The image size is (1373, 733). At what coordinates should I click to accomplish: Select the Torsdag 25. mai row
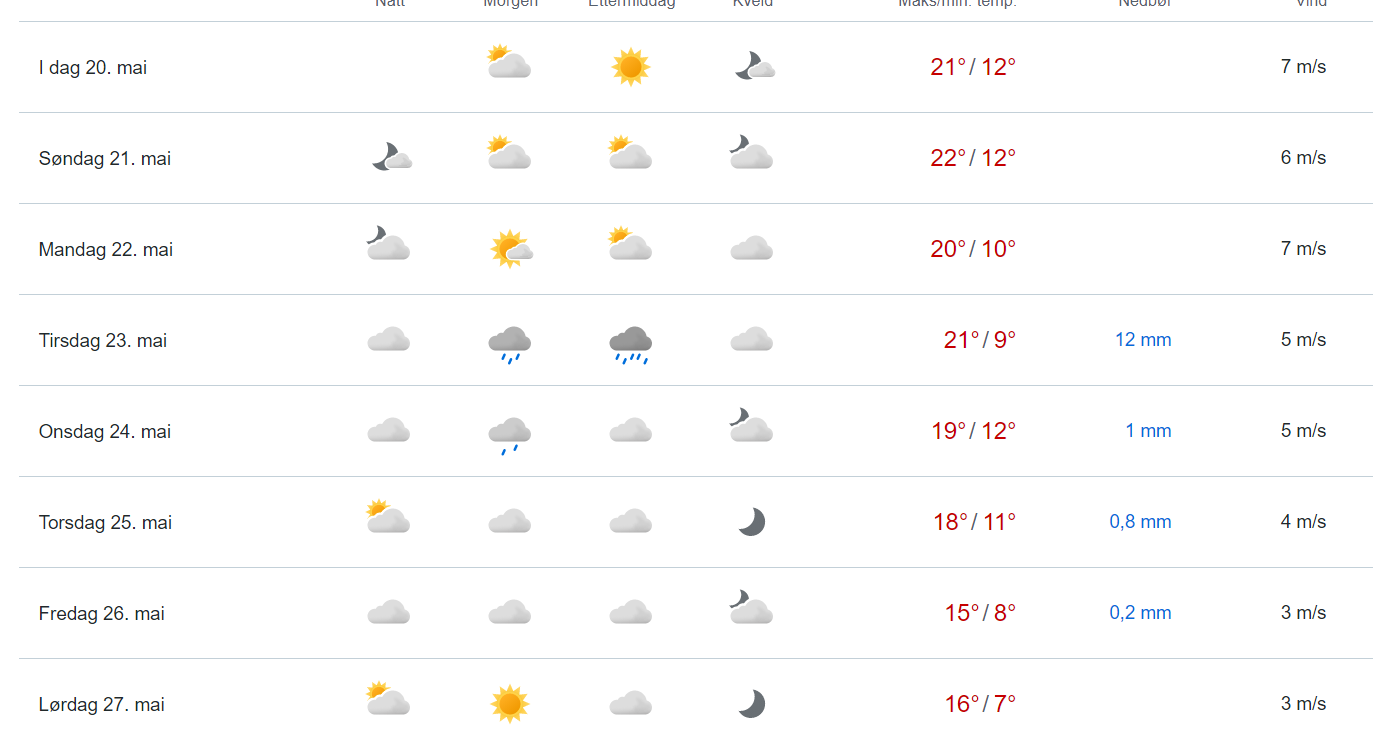pyautogui.click(x=105, y=522)
